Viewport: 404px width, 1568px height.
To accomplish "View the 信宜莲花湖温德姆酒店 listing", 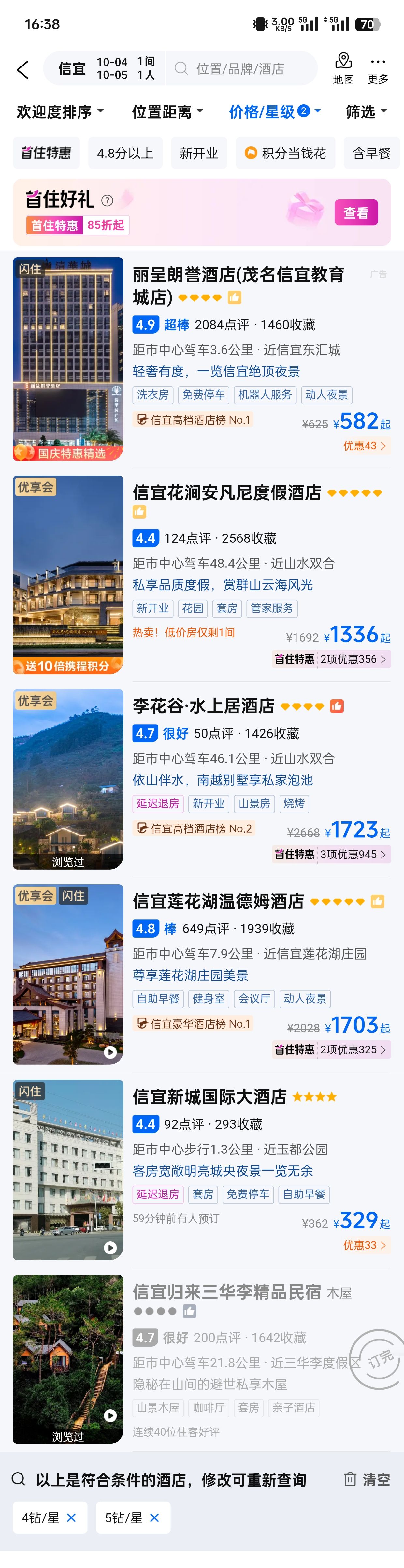I will click(218, 901).
